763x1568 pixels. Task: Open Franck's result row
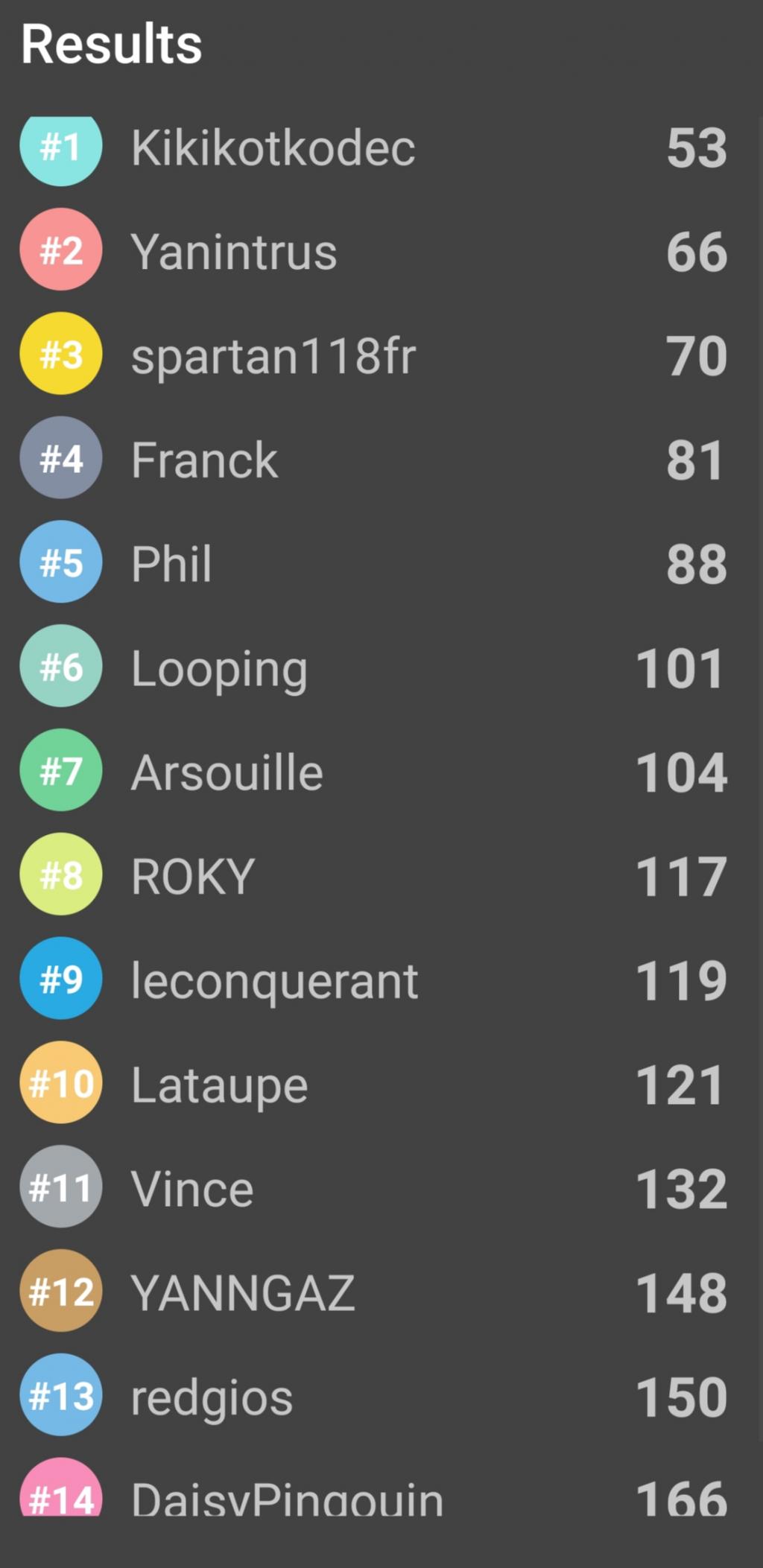click(381, 459)
